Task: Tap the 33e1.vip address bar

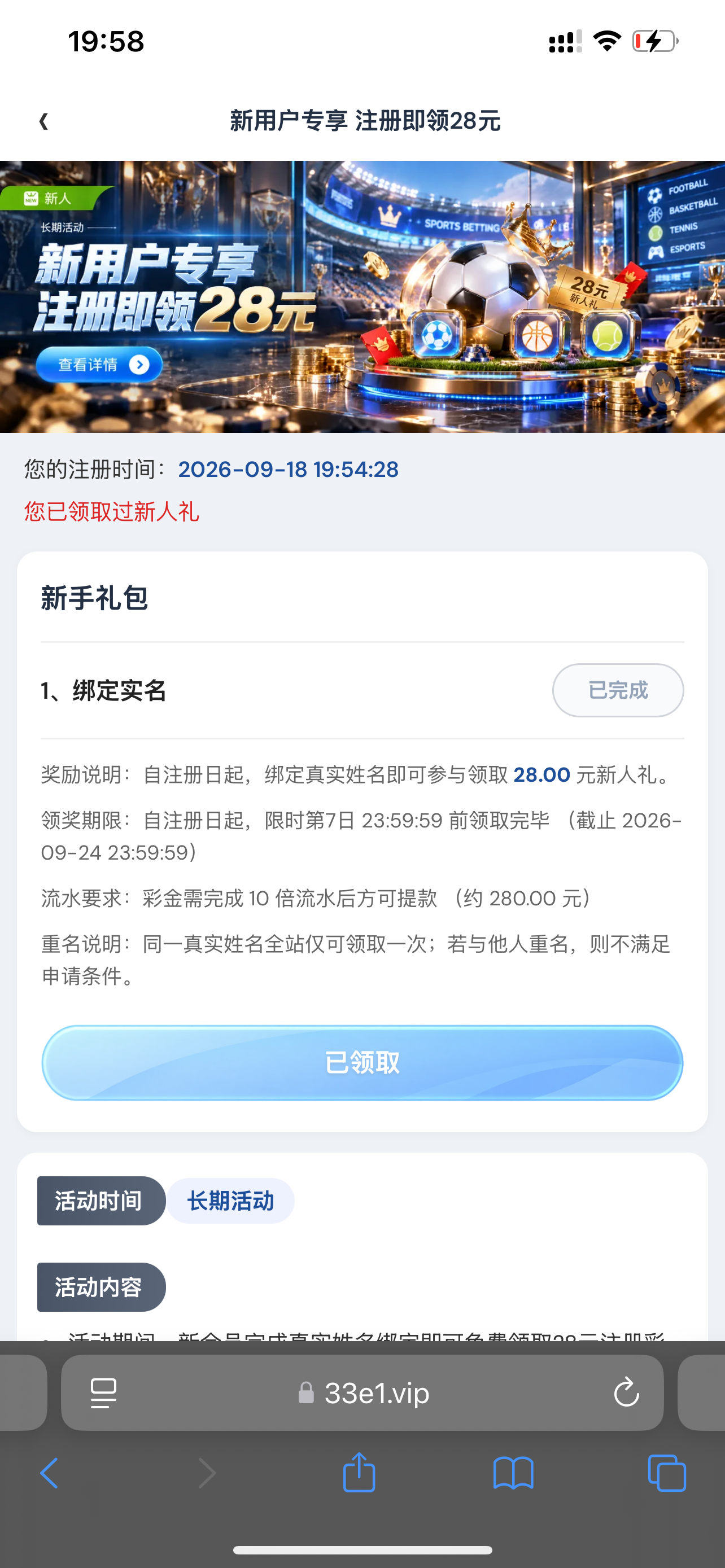Action: point(362,1392)
